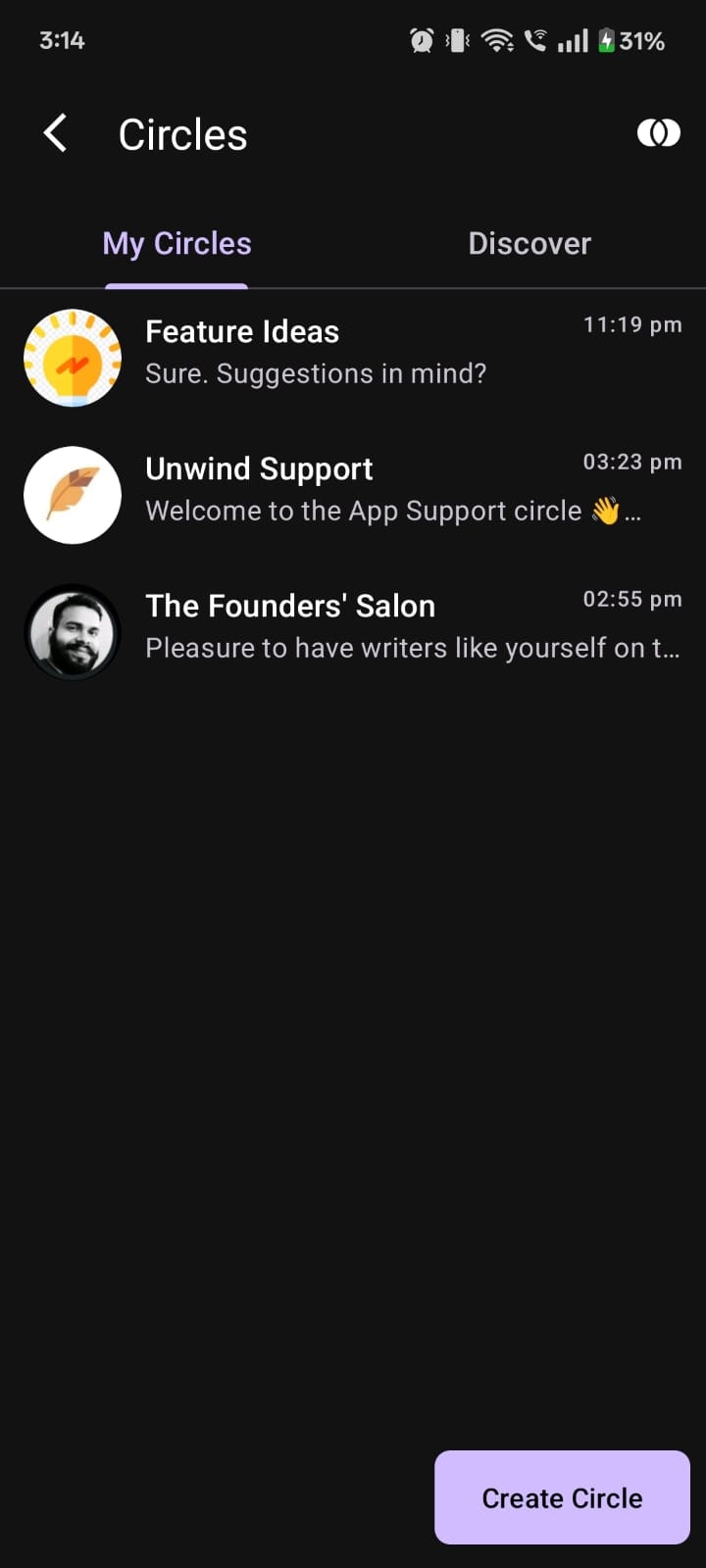Viewport: 706px width, 1568px height.
Task: Select the My Circles tab
Action: [x=176, y=243]
